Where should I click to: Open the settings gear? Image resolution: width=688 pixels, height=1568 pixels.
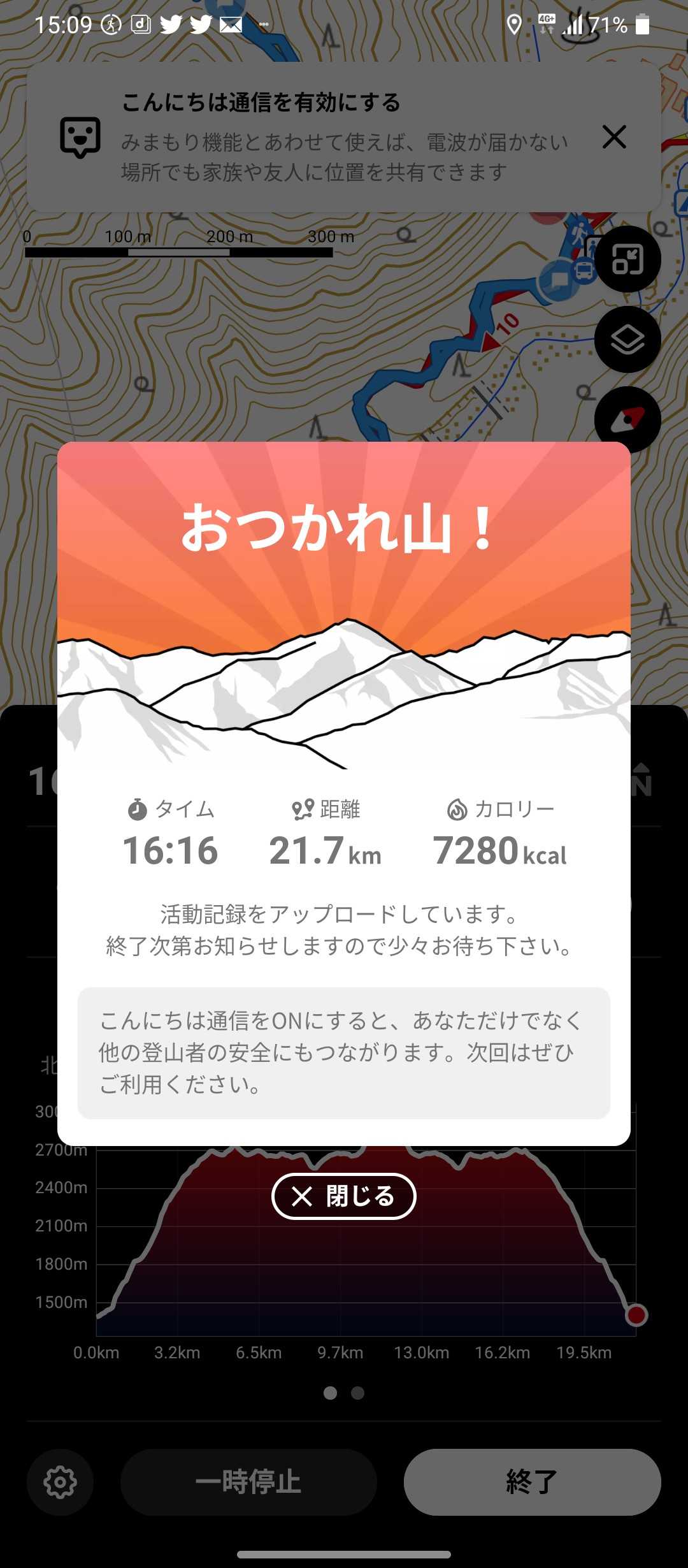coord(60,1482)
